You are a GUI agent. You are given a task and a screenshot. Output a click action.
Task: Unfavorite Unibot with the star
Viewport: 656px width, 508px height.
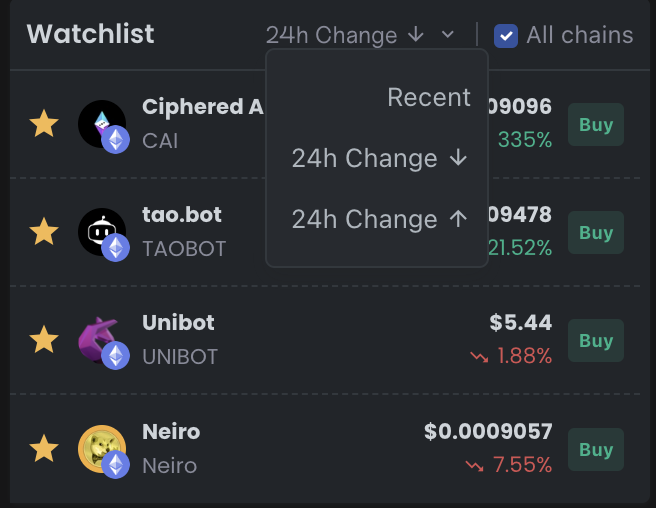[x=43, y=340]
